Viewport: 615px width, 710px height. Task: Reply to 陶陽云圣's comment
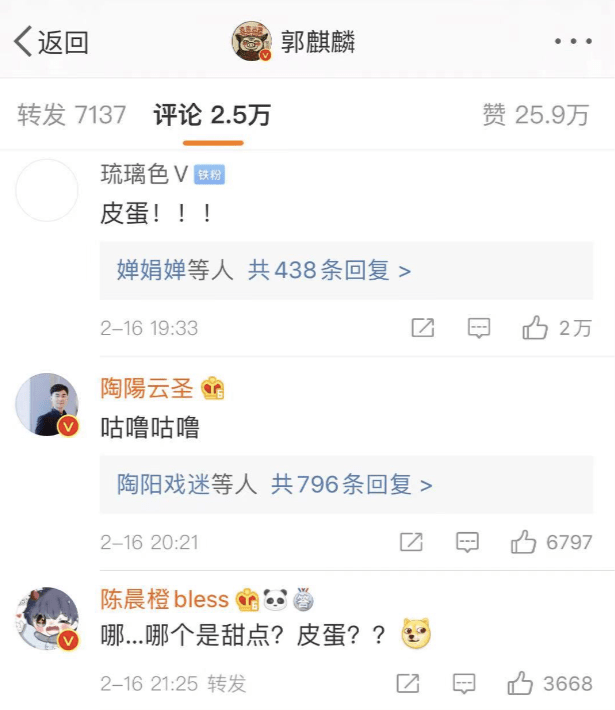tap(467, 542)
